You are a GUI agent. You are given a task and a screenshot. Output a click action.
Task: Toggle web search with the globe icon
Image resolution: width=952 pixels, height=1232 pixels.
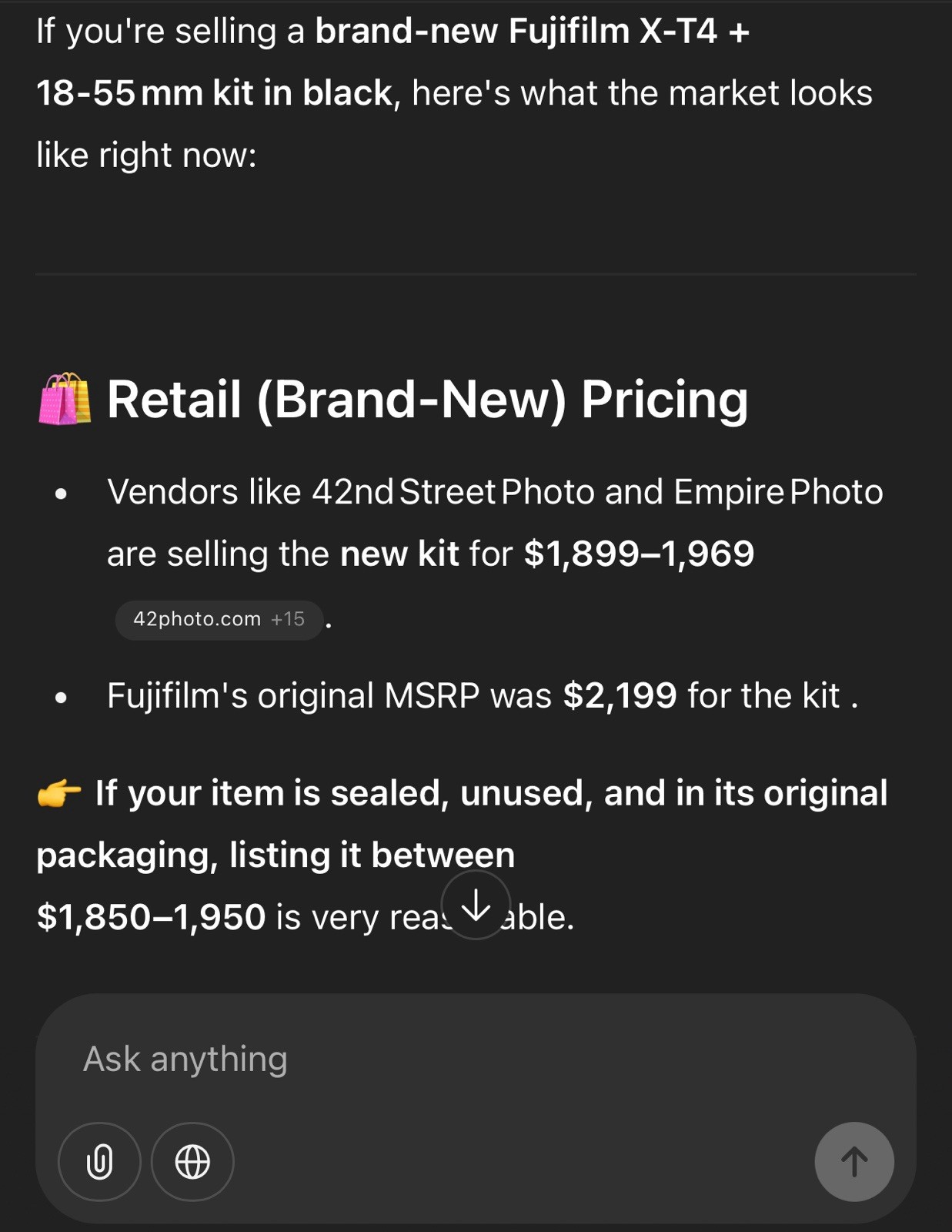(x=192, y=1161)
